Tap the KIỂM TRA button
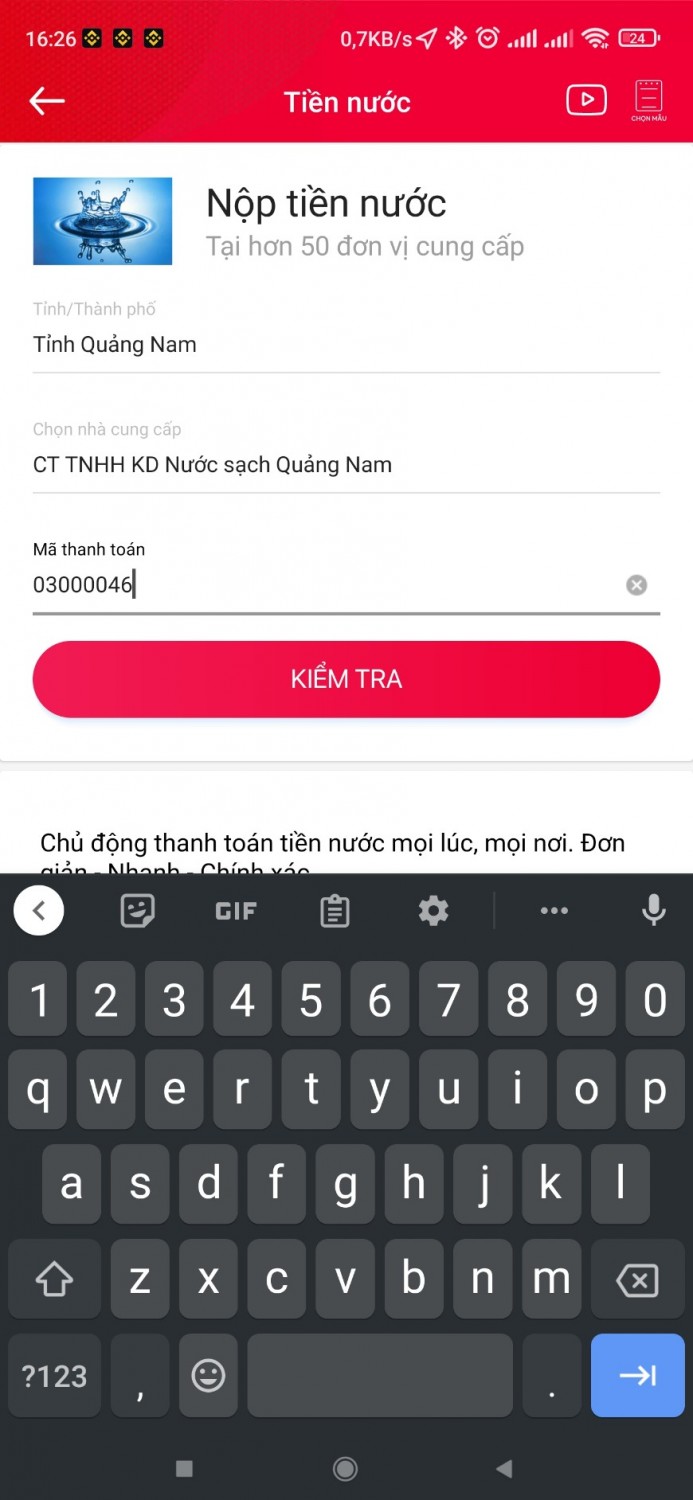 [x=346, y=679]
